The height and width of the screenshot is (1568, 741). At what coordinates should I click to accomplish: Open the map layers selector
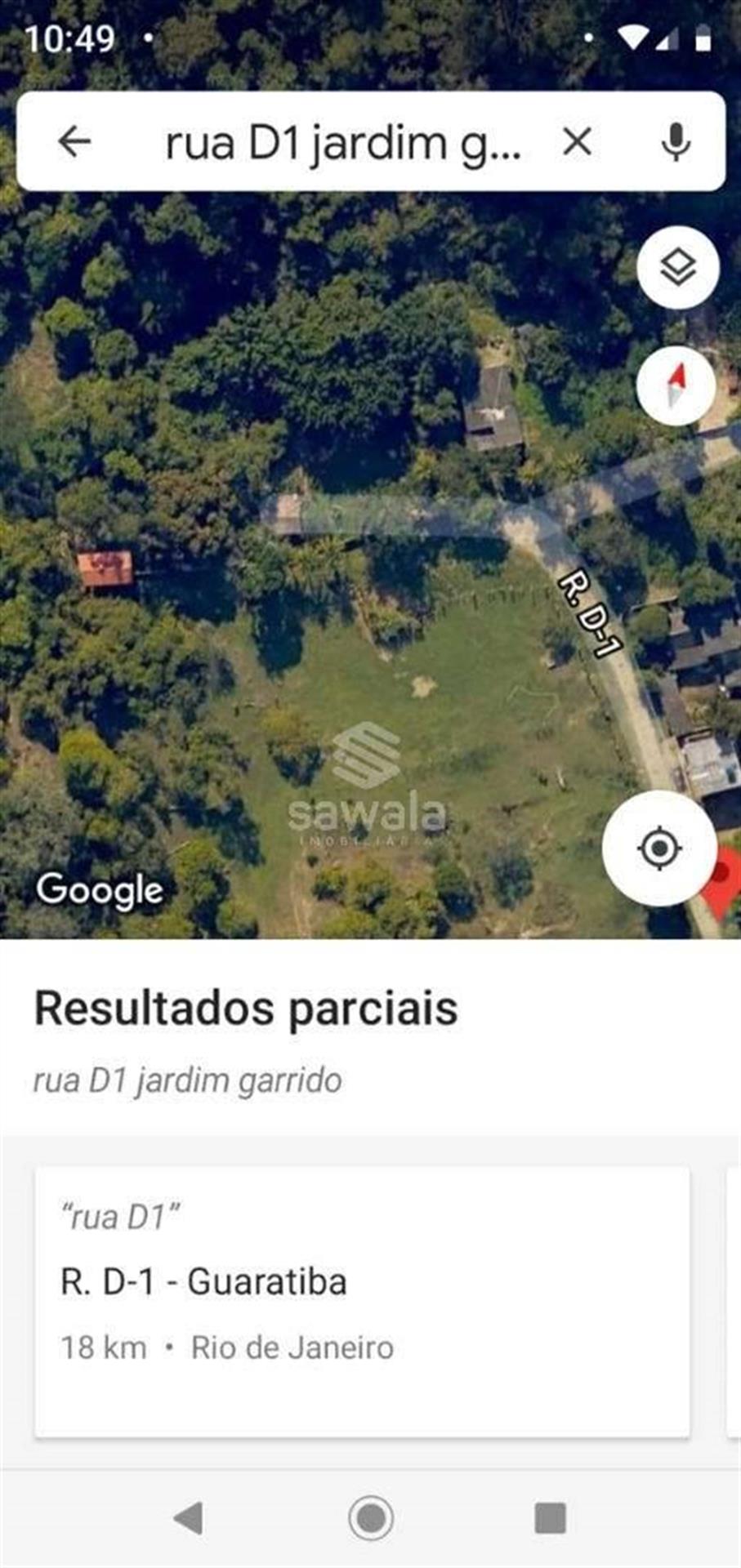678,268
